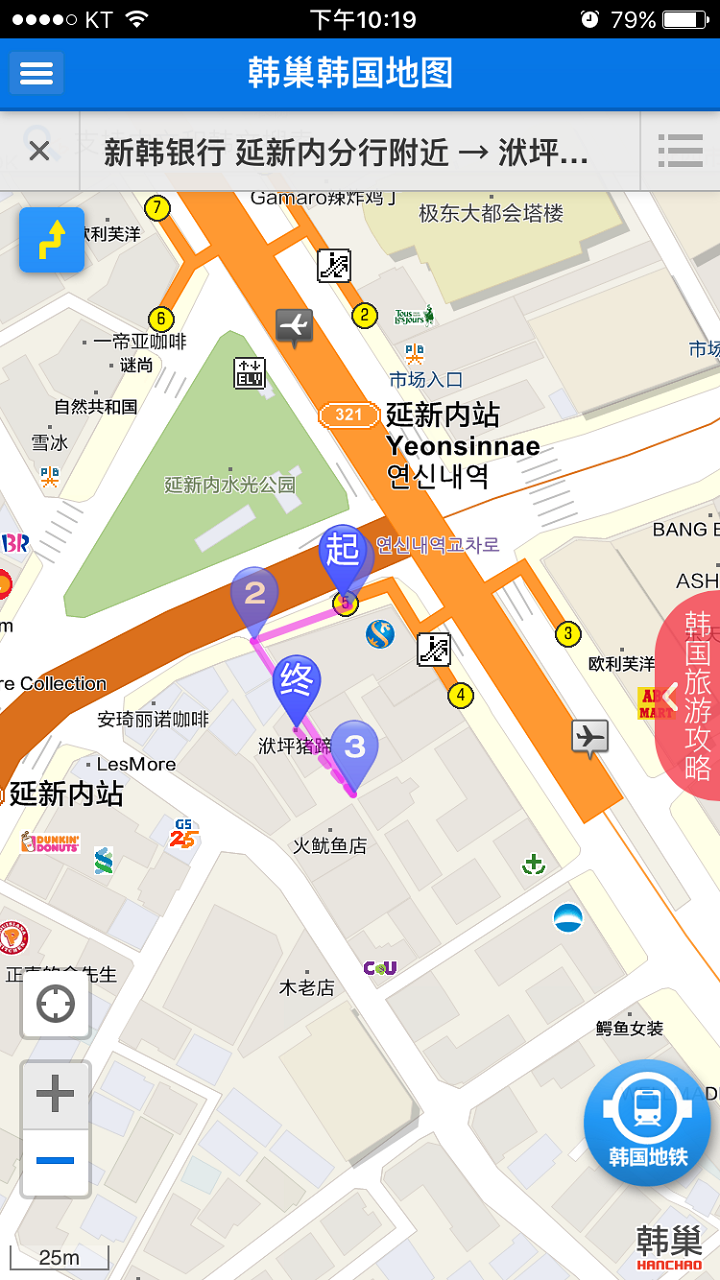Zoom out with the minus button
The image size is (720, 1280).
[55, 1160]
